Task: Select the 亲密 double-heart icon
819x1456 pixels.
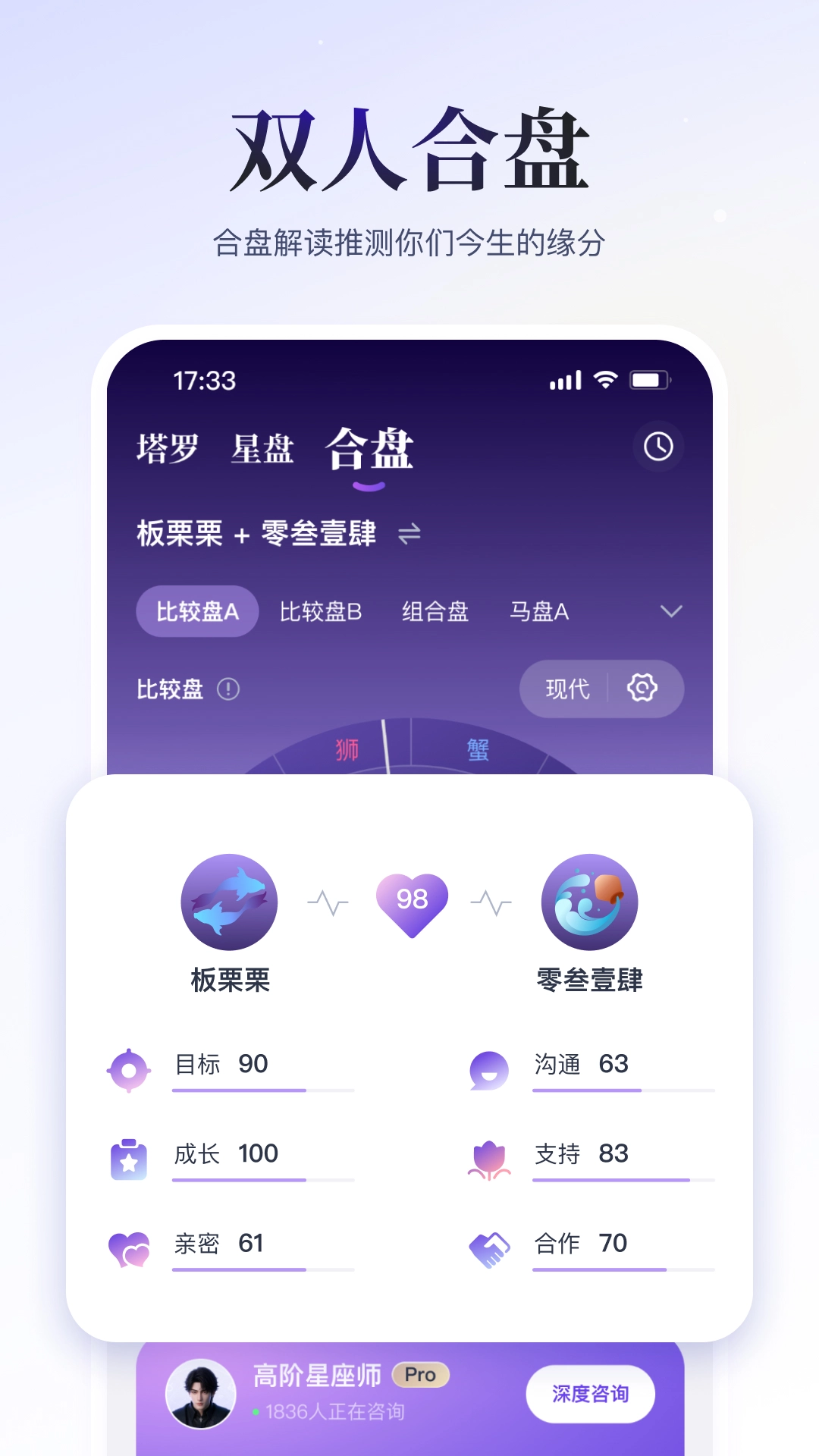Action: click(x=130, y=1246)
